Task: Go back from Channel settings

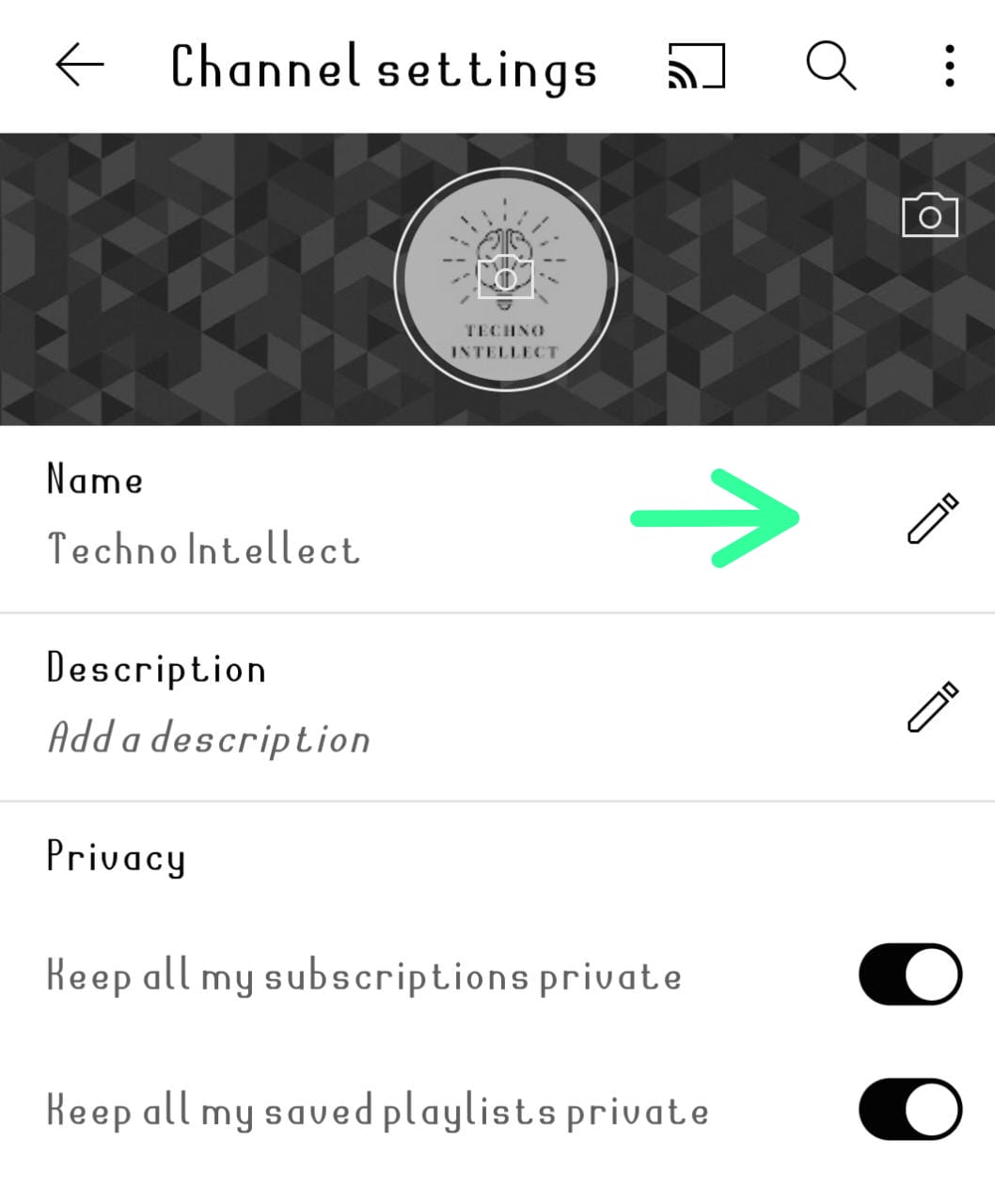Action: coord(79,66)
